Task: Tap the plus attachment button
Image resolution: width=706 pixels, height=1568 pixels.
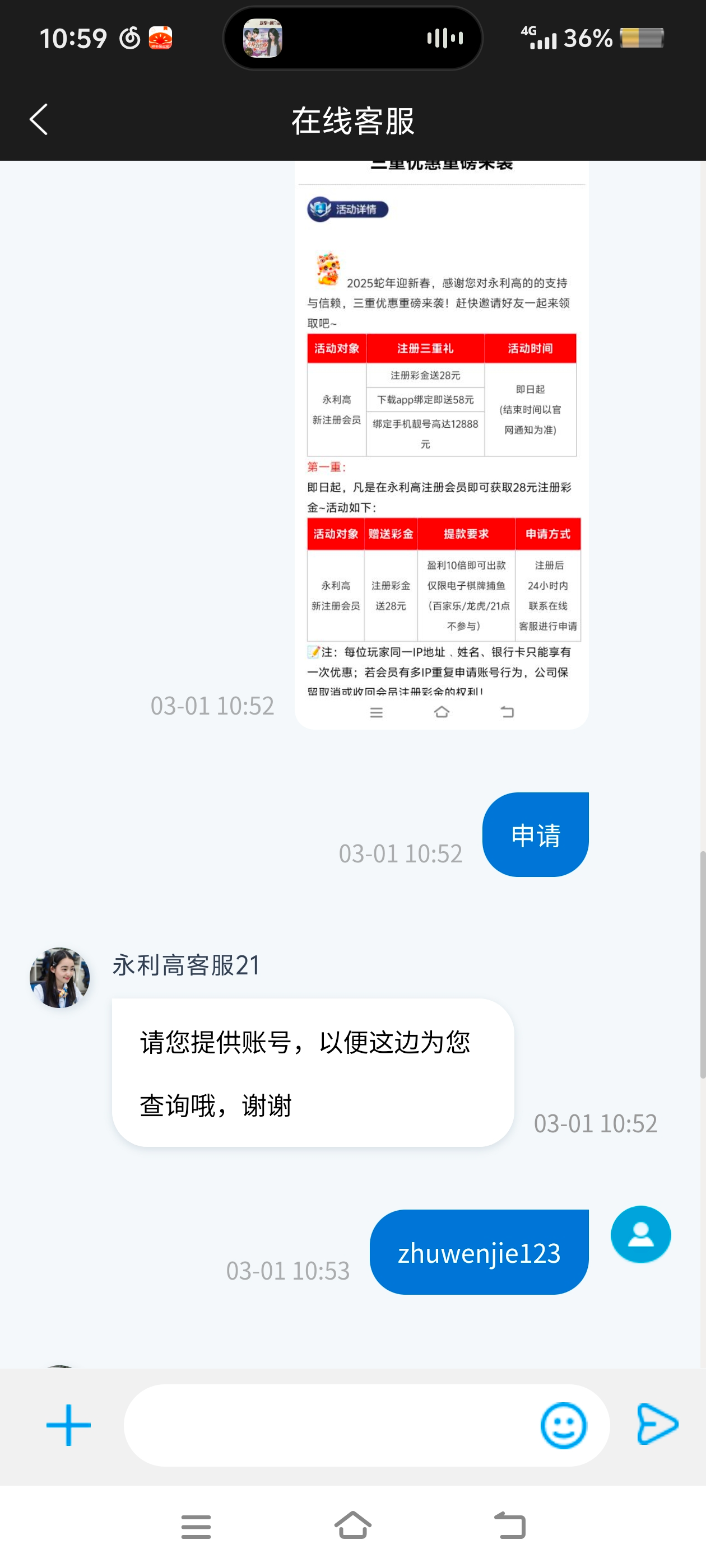Action: point(68,1425)
